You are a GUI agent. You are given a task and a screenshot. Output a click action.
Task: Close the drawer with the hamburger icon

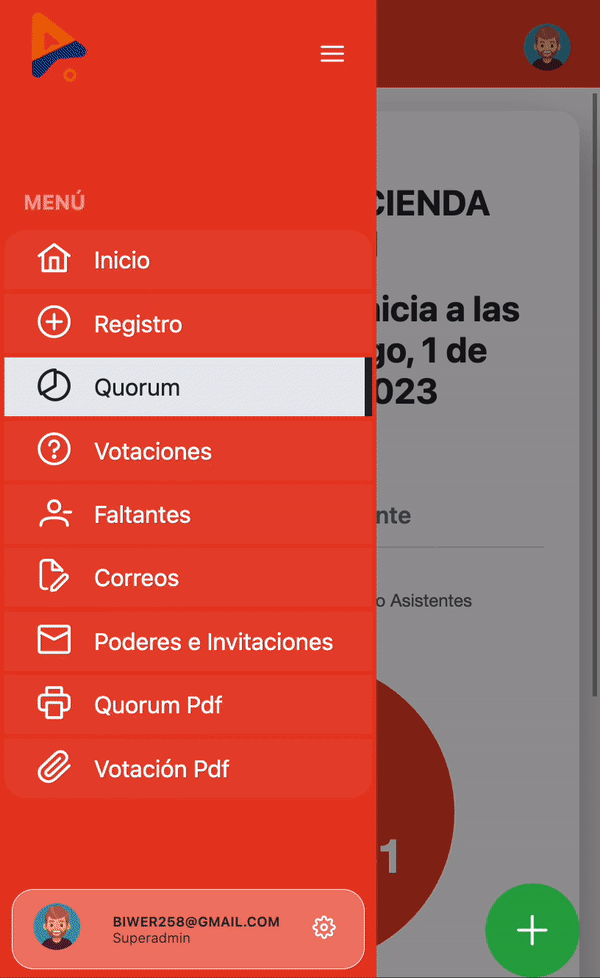point(332,54)
